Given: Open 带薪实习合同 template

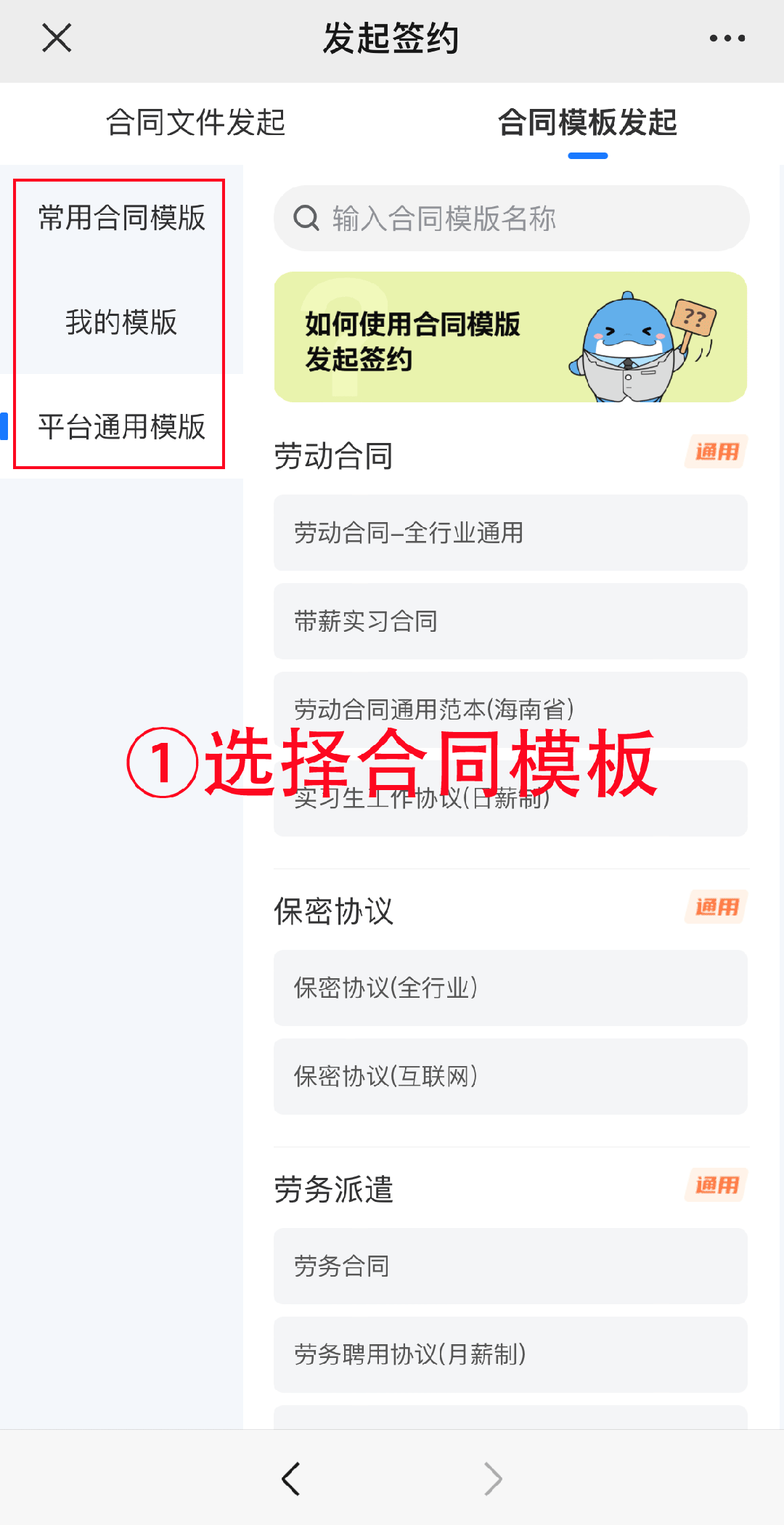Looking at the screenshot, I should [x=510, y=621].
